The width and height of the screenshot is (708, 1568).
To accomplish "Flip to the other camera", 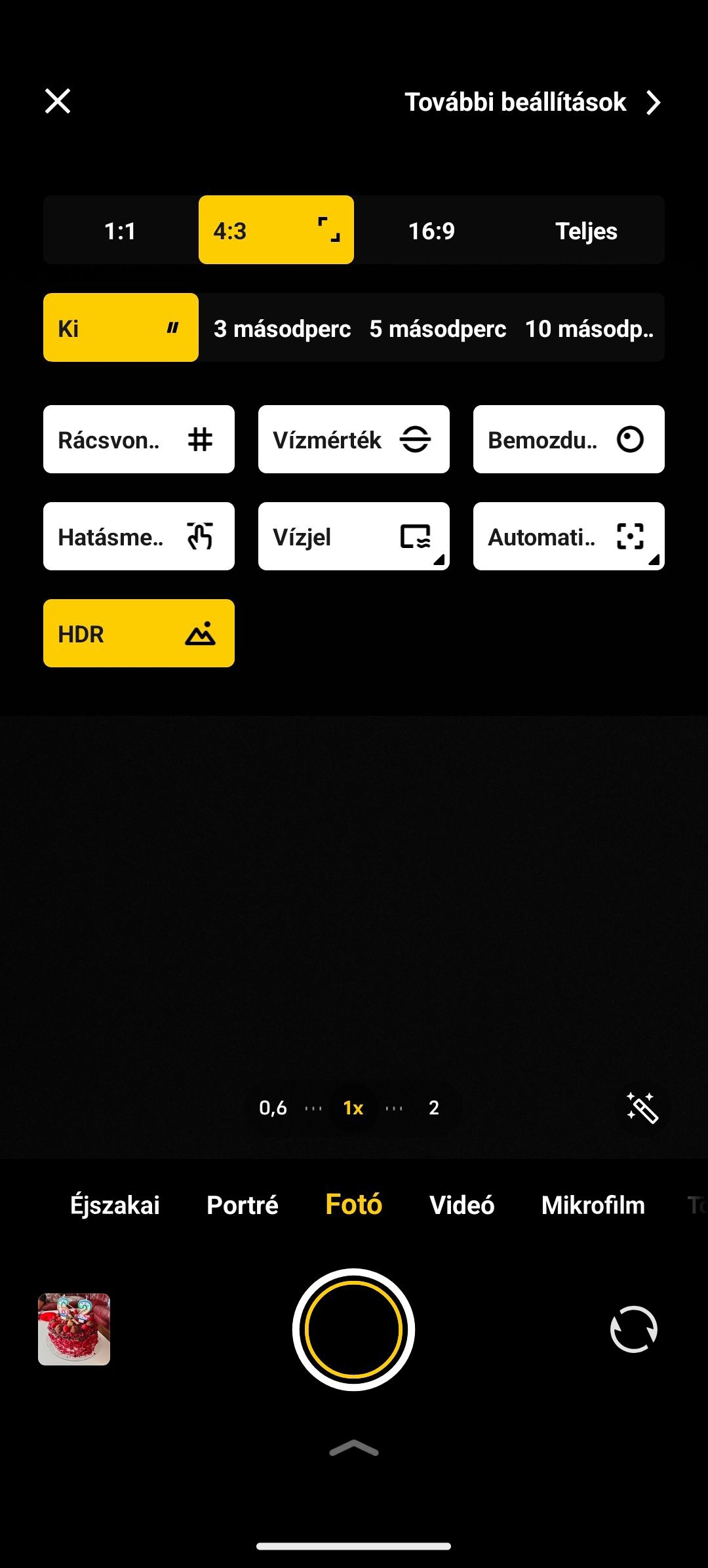I will point(633,1329).
